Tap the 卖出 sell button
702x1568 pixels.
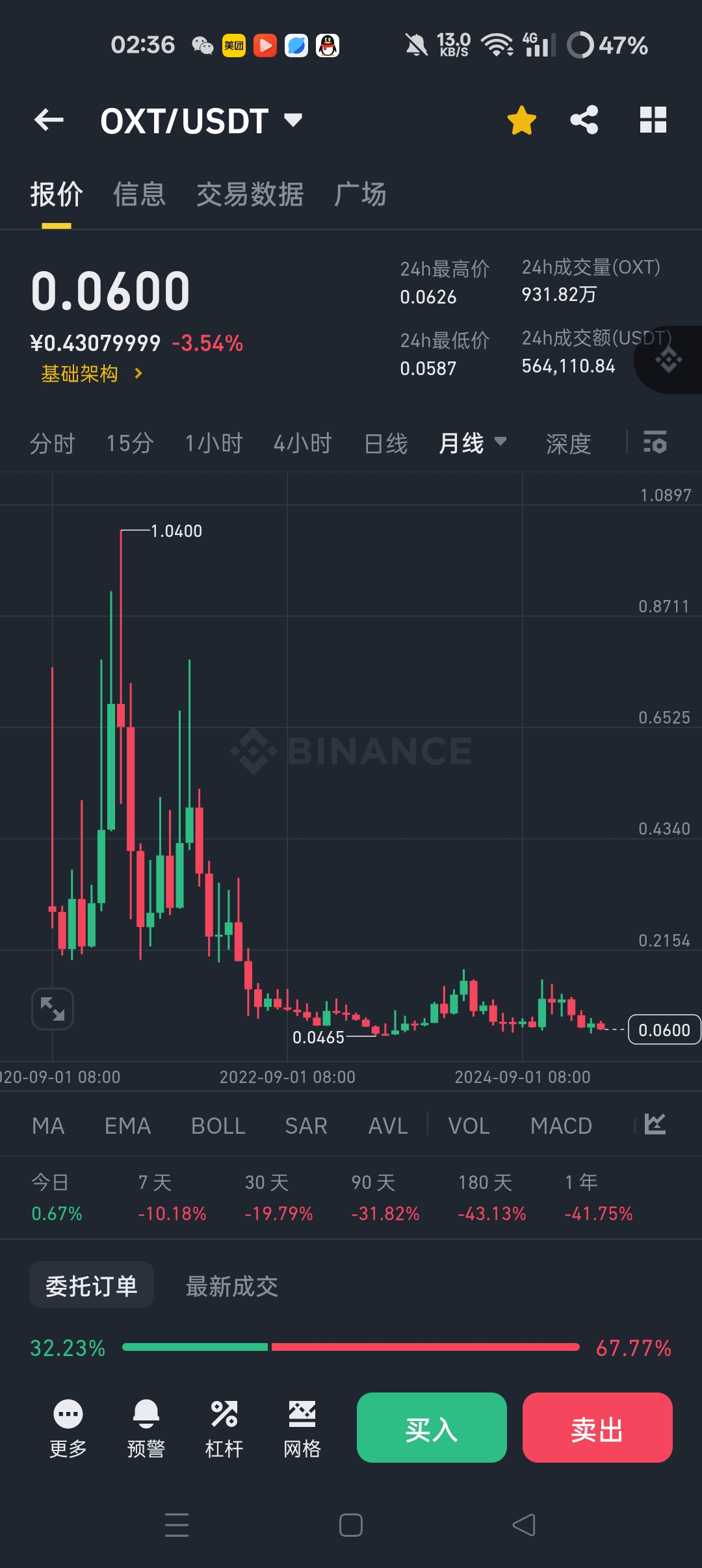pyautogui.click(x=597, y=1428)
